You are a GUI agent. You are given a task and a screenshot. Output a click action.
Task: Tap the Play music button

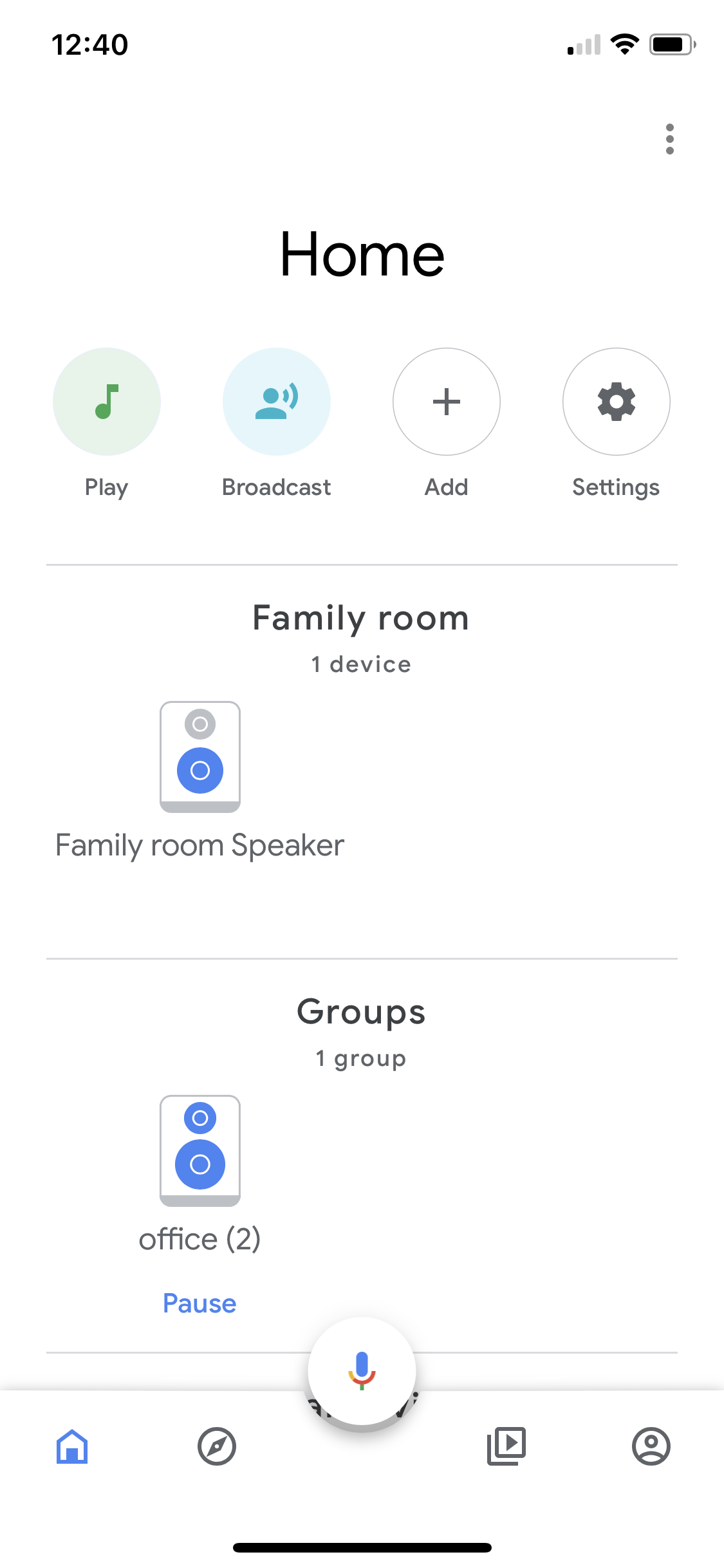pos(107,402)
